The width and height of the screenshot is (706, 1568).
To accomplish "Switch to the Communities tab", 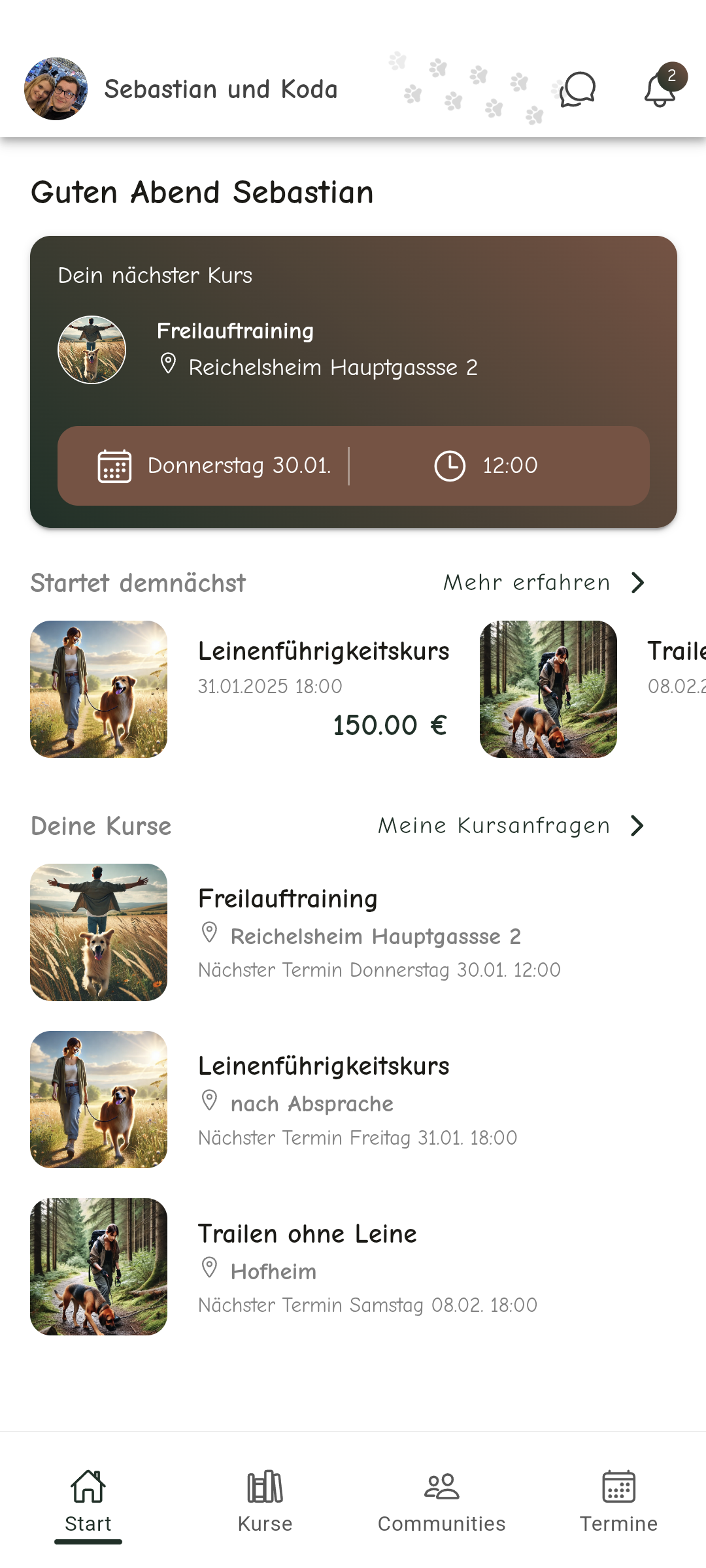I will point(441,1503).
